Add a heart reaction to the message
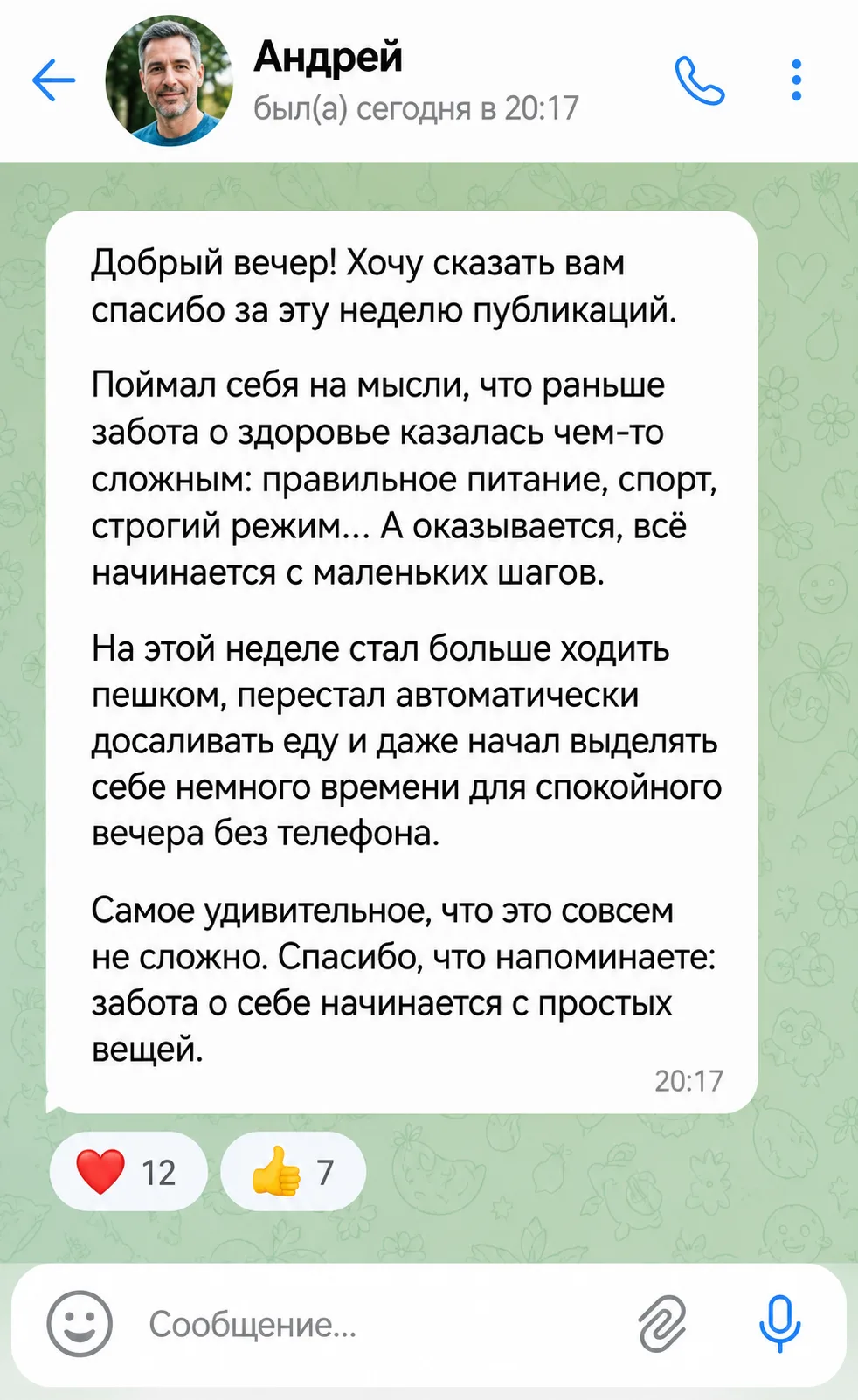The height and width of the screenshot is (1400, 858). pos(128,1172)
